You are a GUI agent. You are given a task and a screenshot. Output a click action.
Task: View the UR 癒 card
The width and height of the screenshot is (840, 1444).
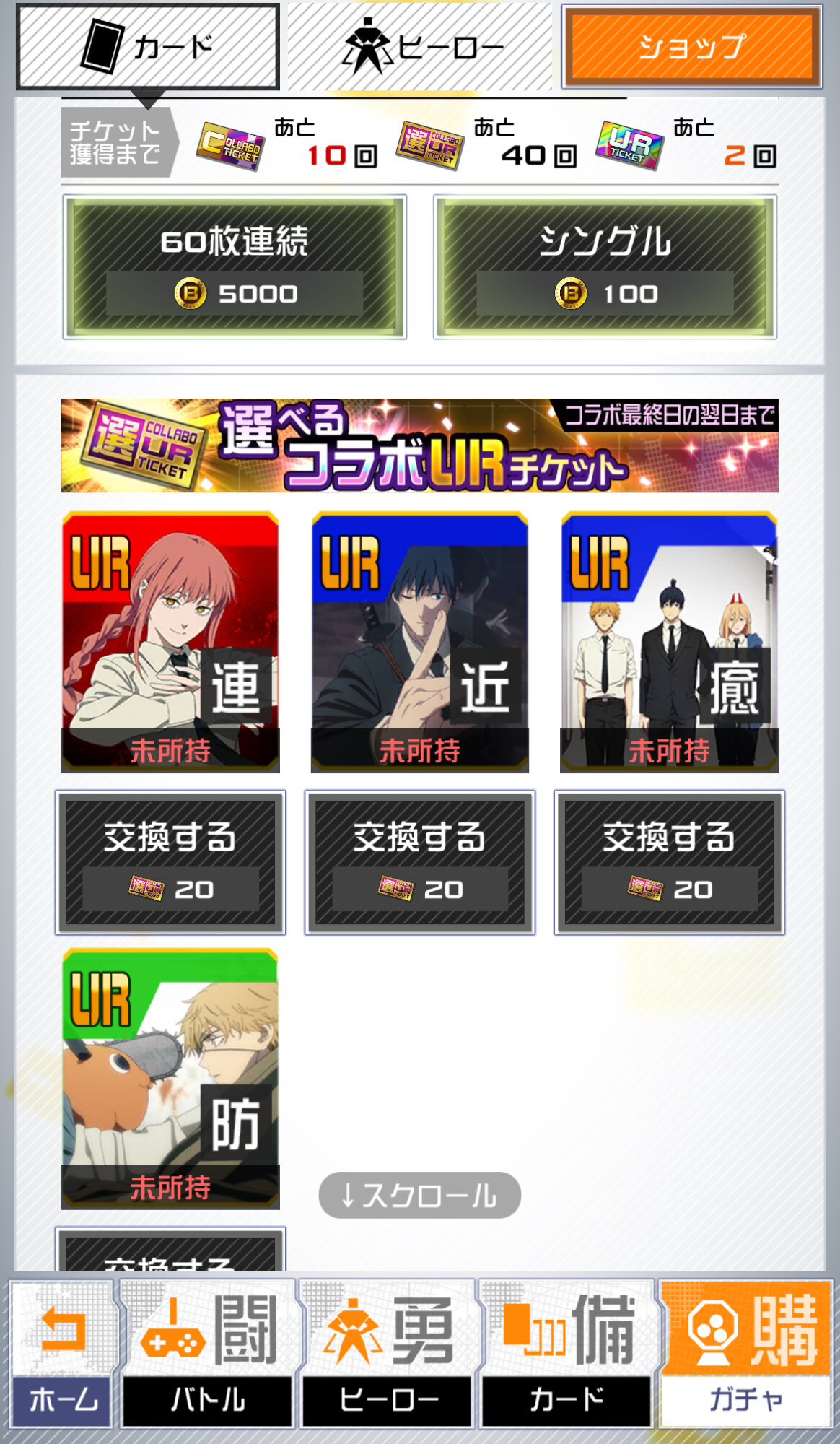(x=669, y=642)
